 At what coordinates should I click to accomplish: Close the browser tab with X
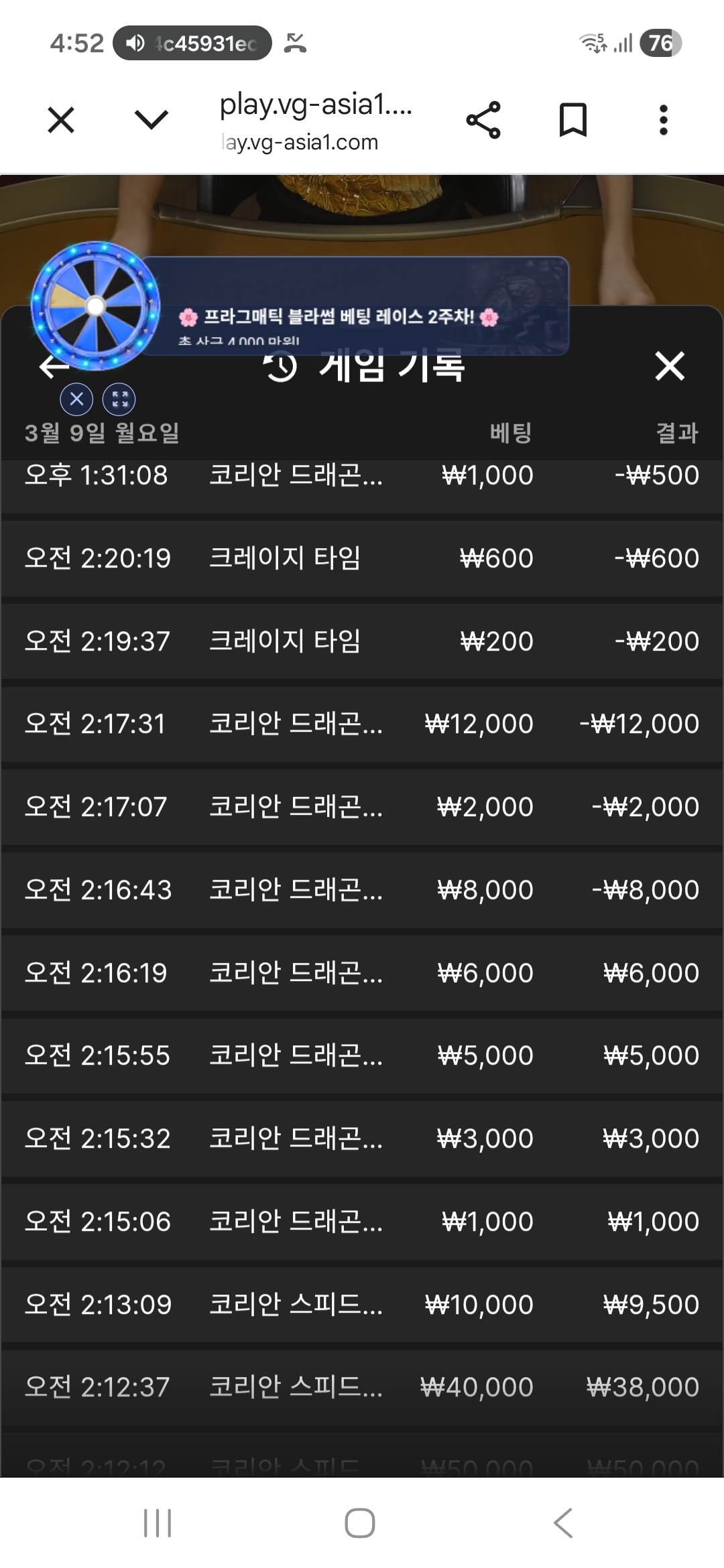pos(61,121)
